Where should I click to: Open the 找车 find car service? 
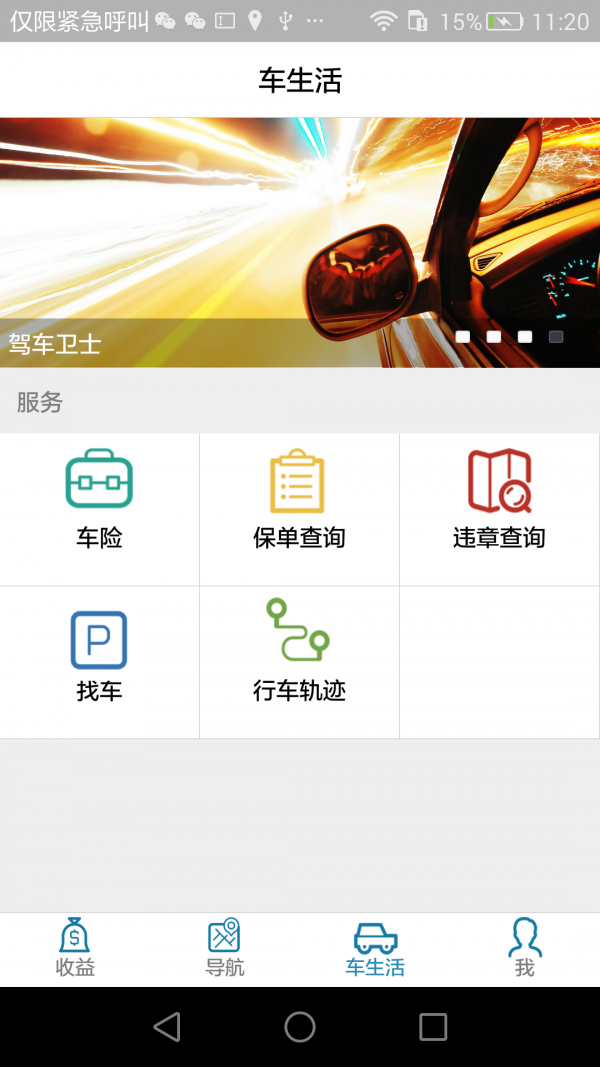[x=99, y=661]
